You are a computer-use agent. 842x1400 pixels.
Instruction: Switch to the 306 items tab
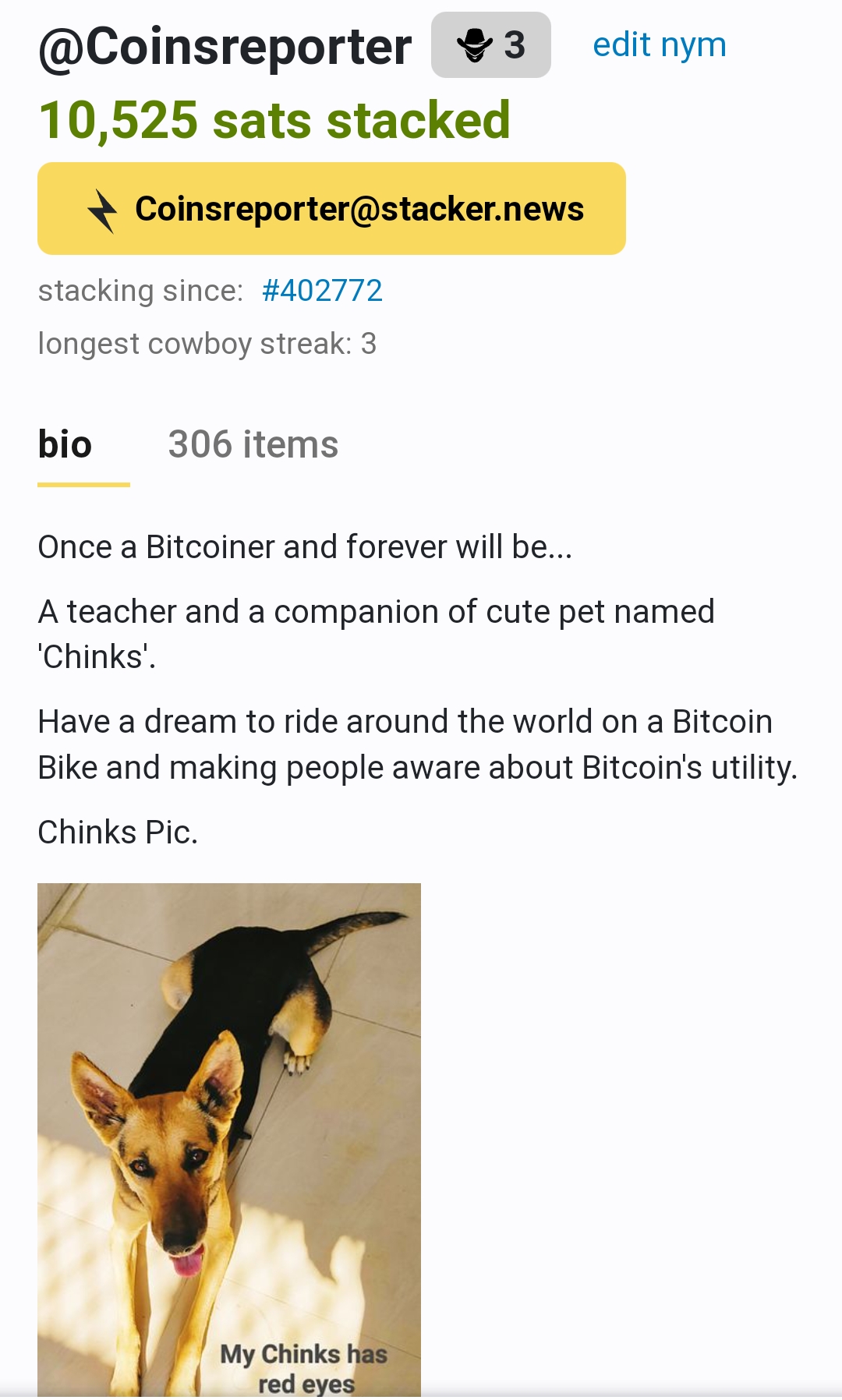point(253,445)
